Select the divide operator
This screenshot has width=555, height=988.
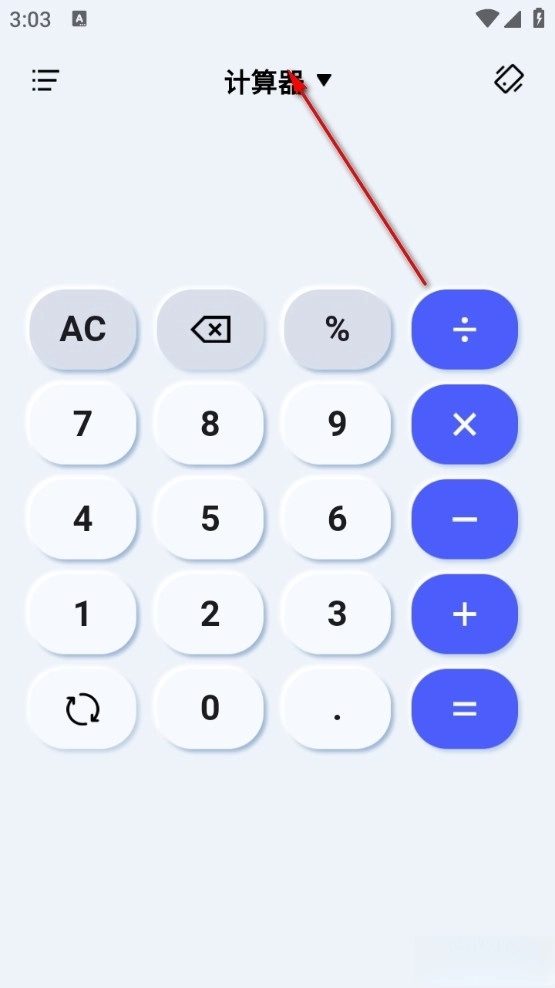465,329
